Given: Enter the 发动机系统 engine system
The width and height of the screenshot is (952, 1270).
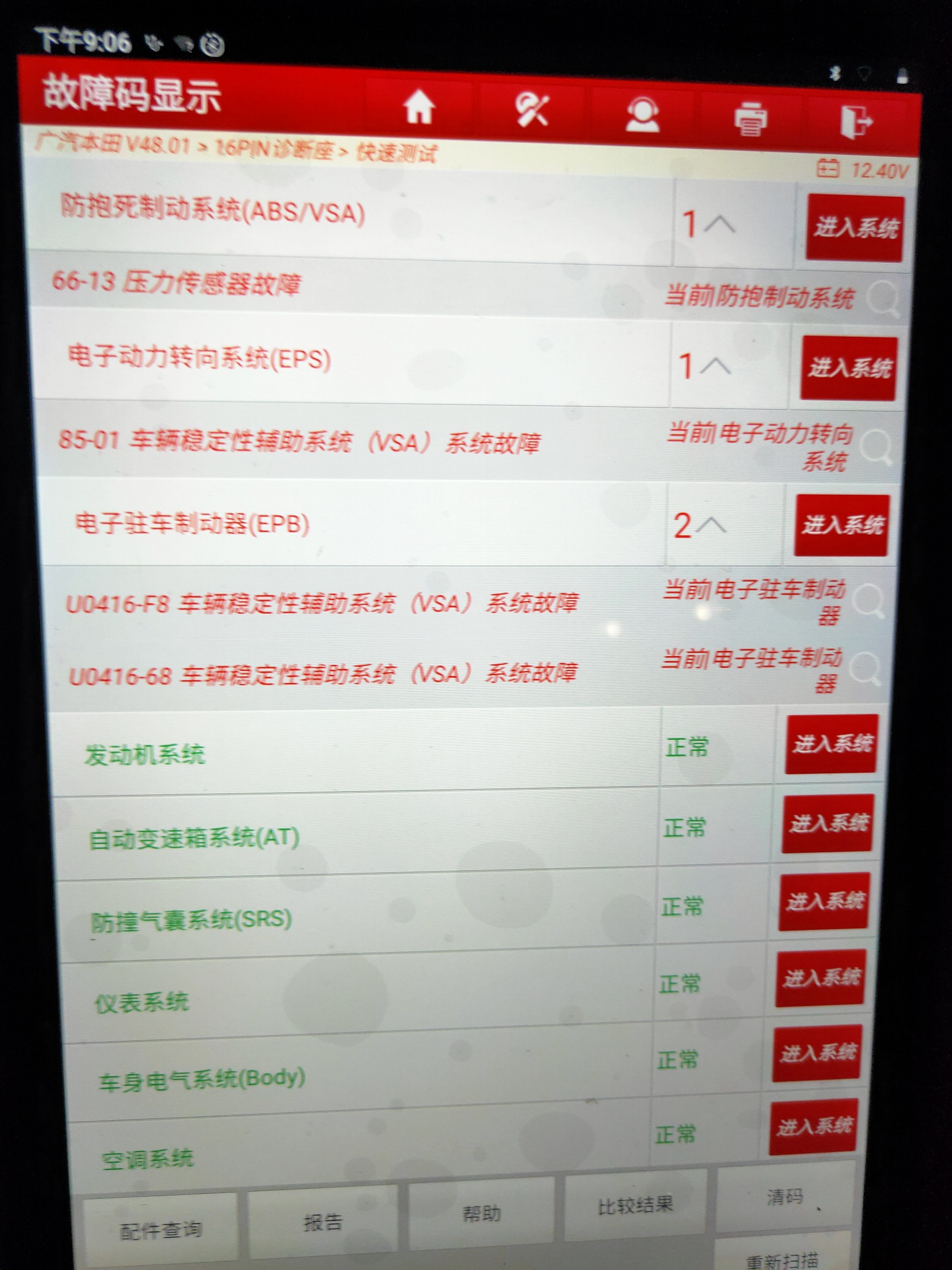Looking at the screenshot, I should (831, 744).
